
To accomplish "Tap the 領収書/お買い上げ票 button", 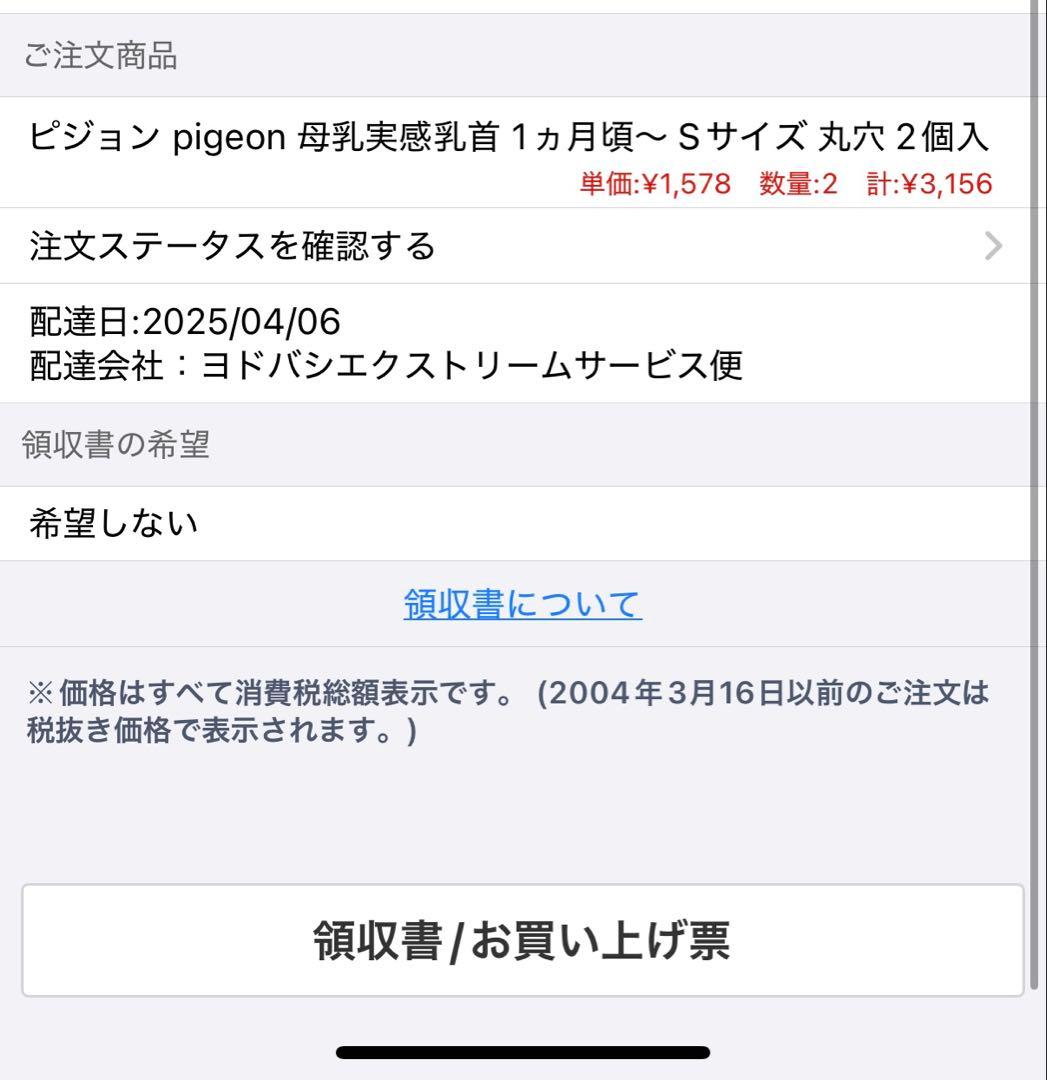I will pyautogui.click(x=522, y=940).
